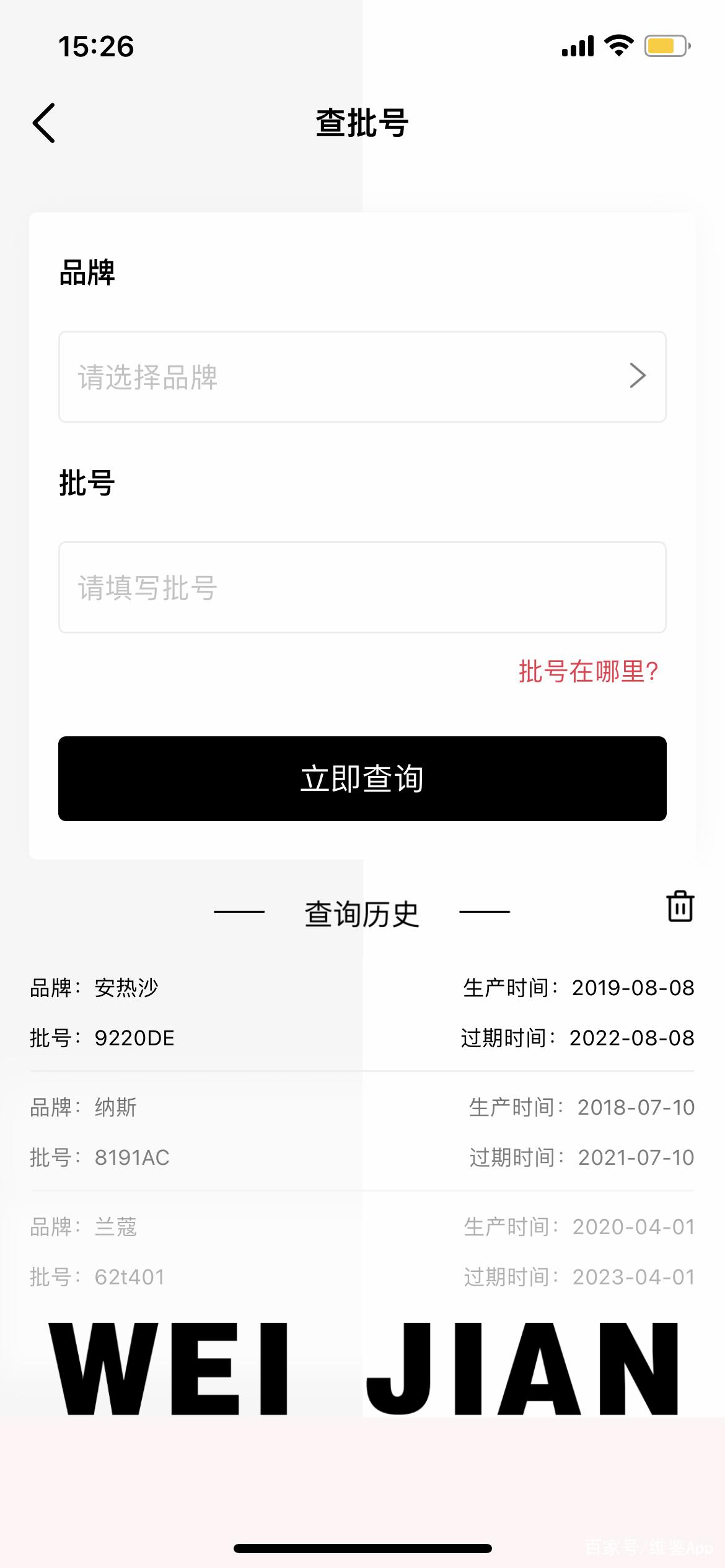This screenshot has height=1568, width=725.
Task: Open the 批号在哪里? help link
Action: click(588, 671)
